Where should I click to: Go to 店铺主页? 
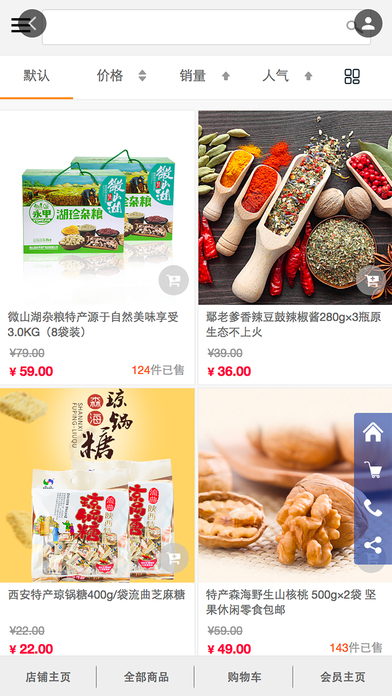48,677
